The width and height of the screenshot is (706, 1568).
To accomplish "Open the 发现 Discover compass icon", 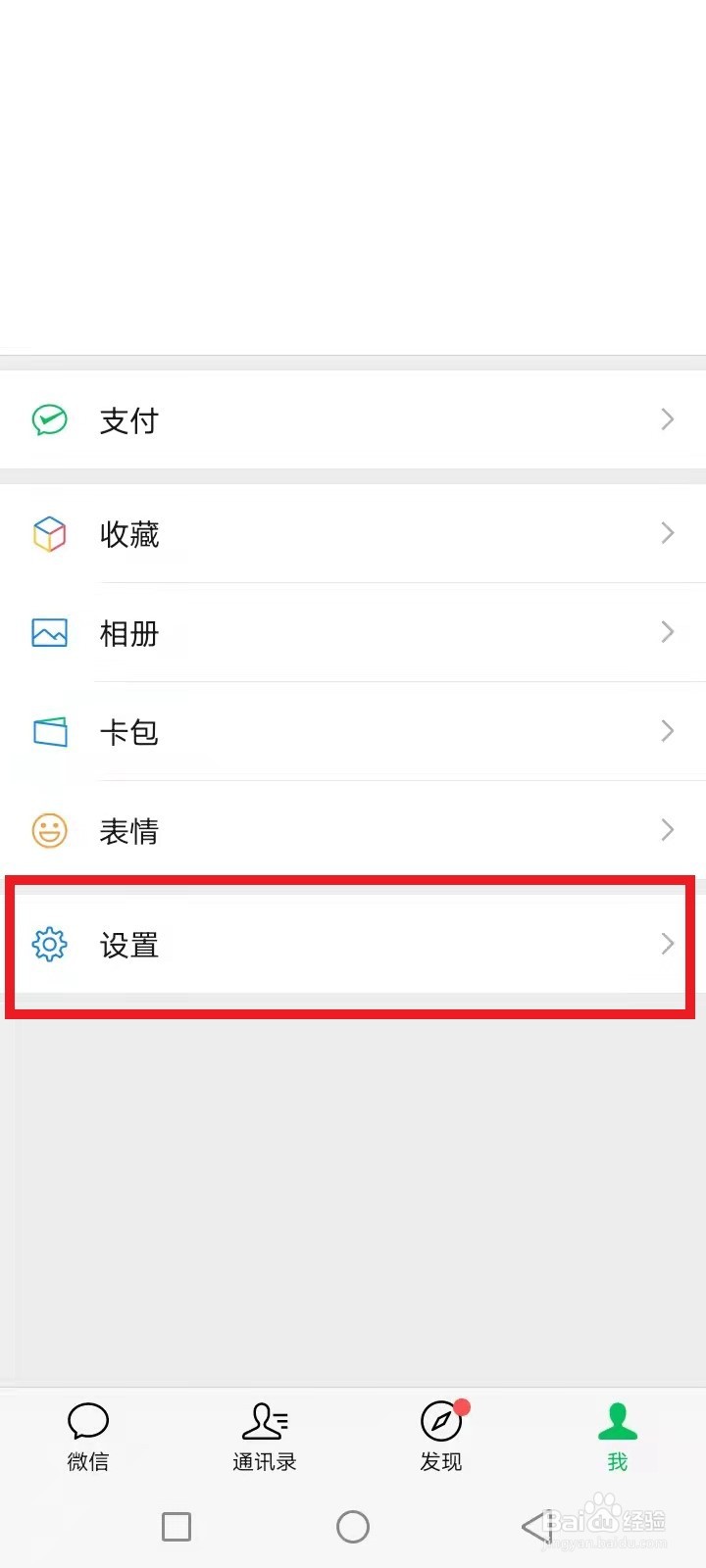I will [x=440, y=1420].
